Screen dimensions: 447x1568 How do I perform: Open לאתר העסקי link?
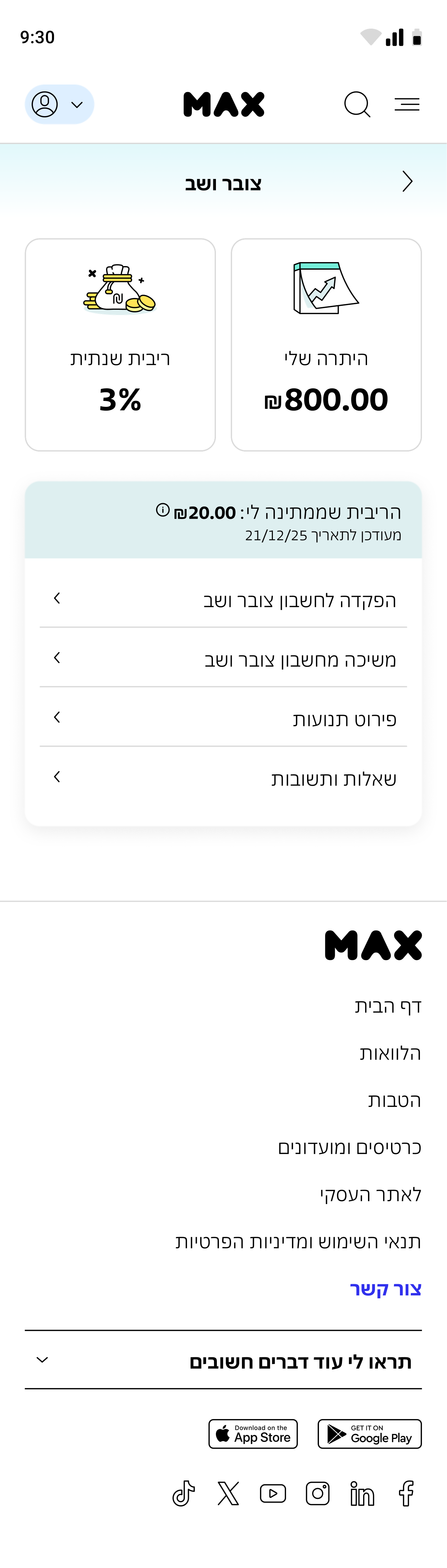370,1194
